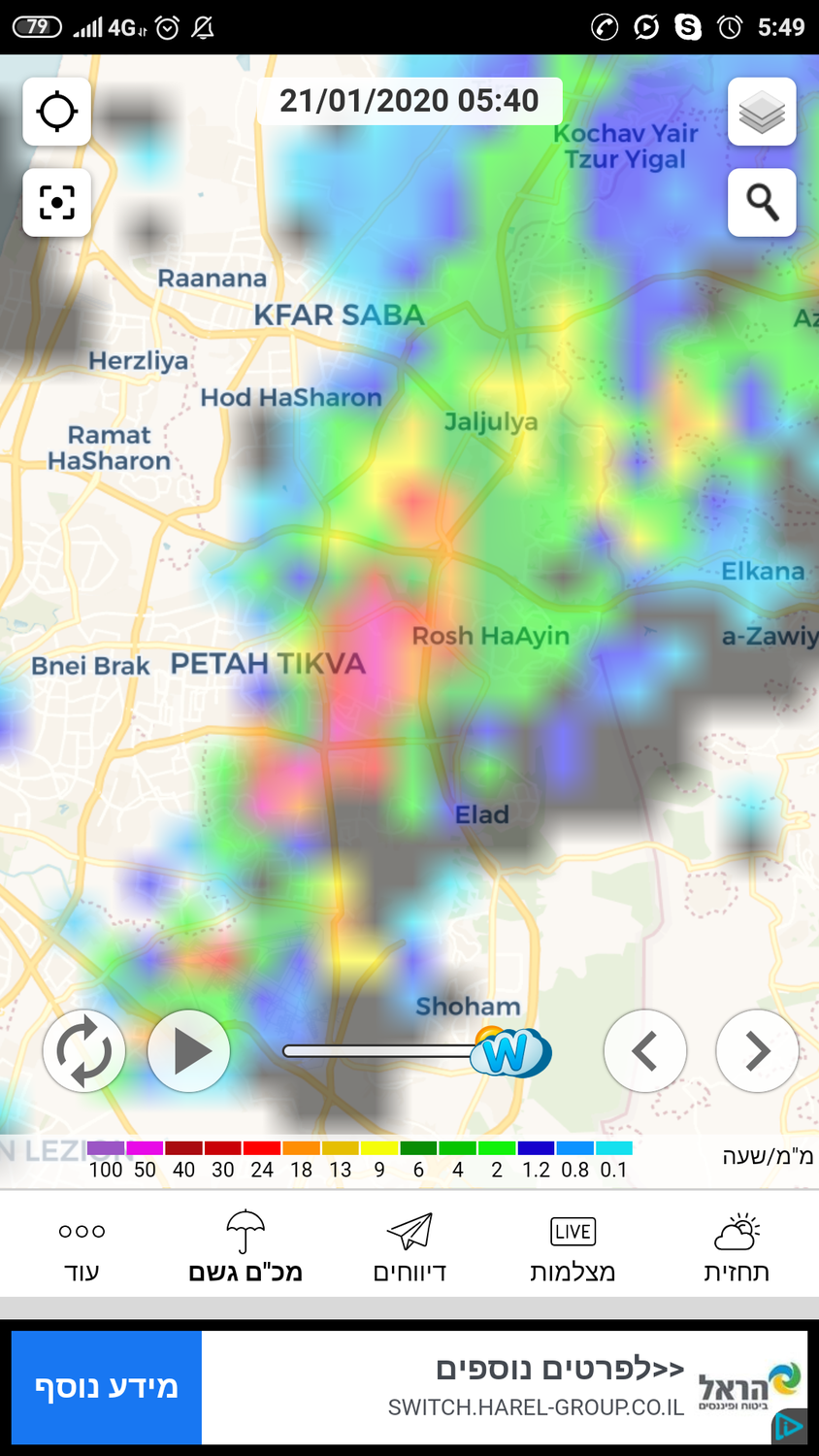
Task: Open the map layers selector
Action: click(x=762, y=112)
